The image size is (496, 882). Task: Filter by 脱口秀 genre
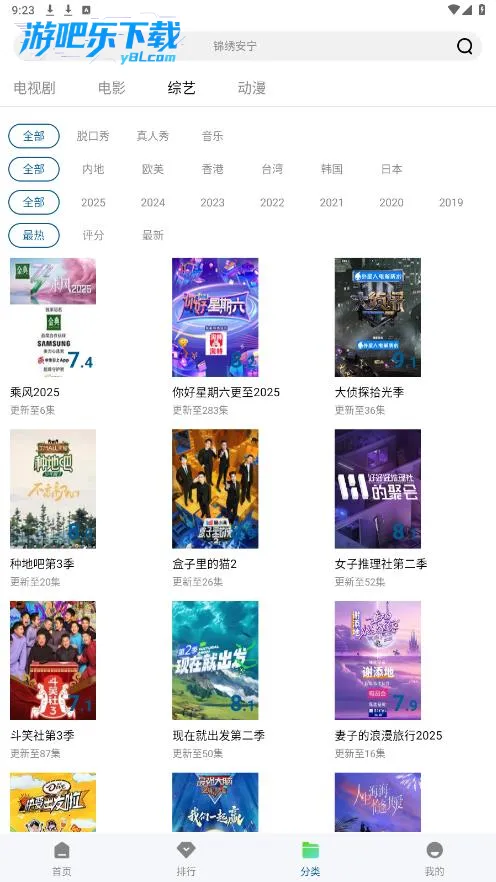click(93, 136)
